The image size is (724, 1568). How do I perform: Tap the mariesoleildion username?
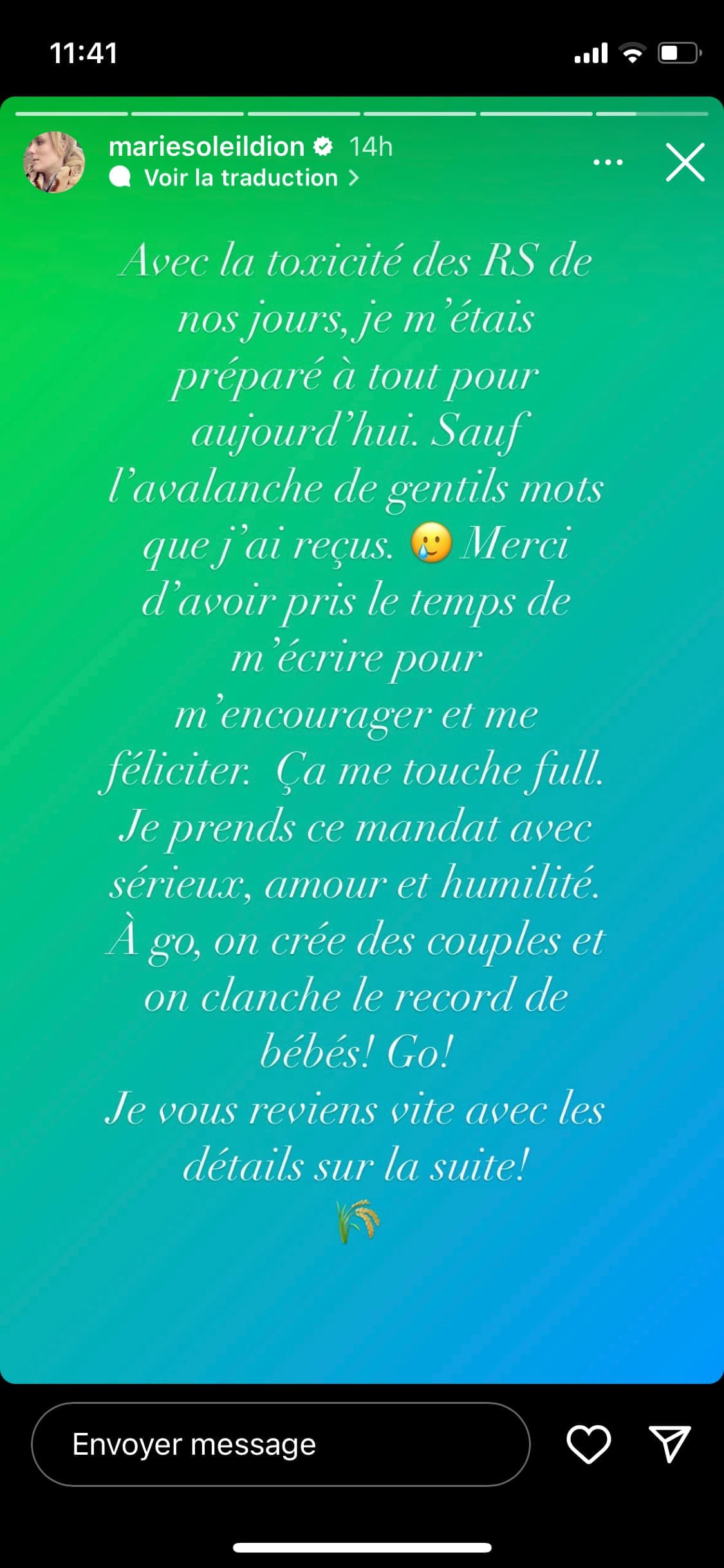tap(206, 147)
